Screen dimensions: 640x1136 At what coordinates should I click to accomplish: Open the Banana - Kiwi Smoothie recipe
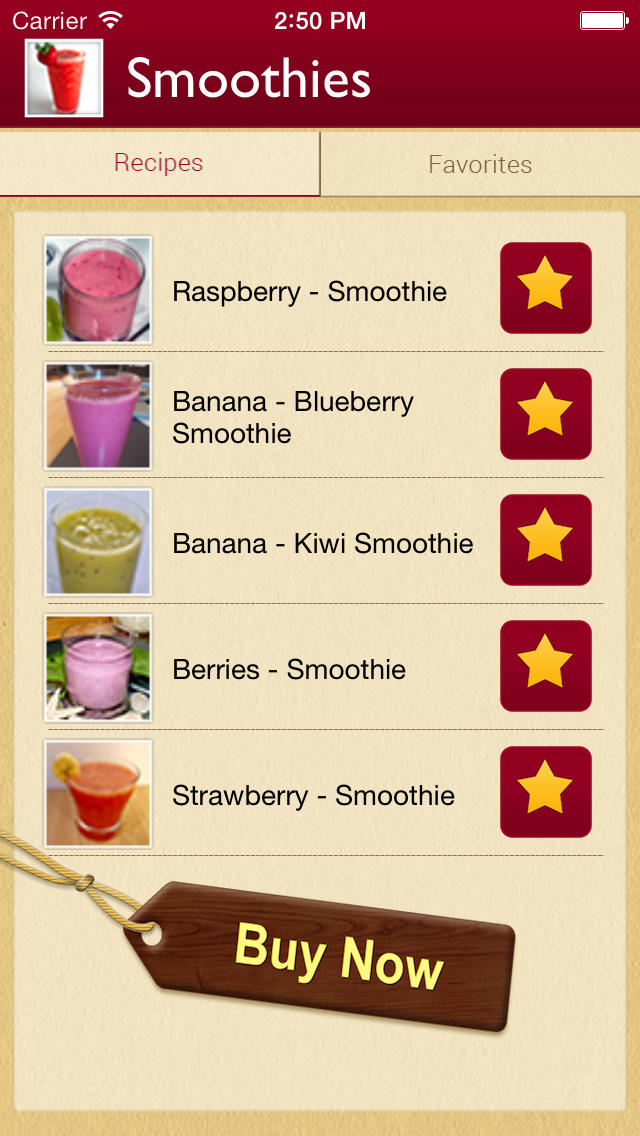coord(322,543)
